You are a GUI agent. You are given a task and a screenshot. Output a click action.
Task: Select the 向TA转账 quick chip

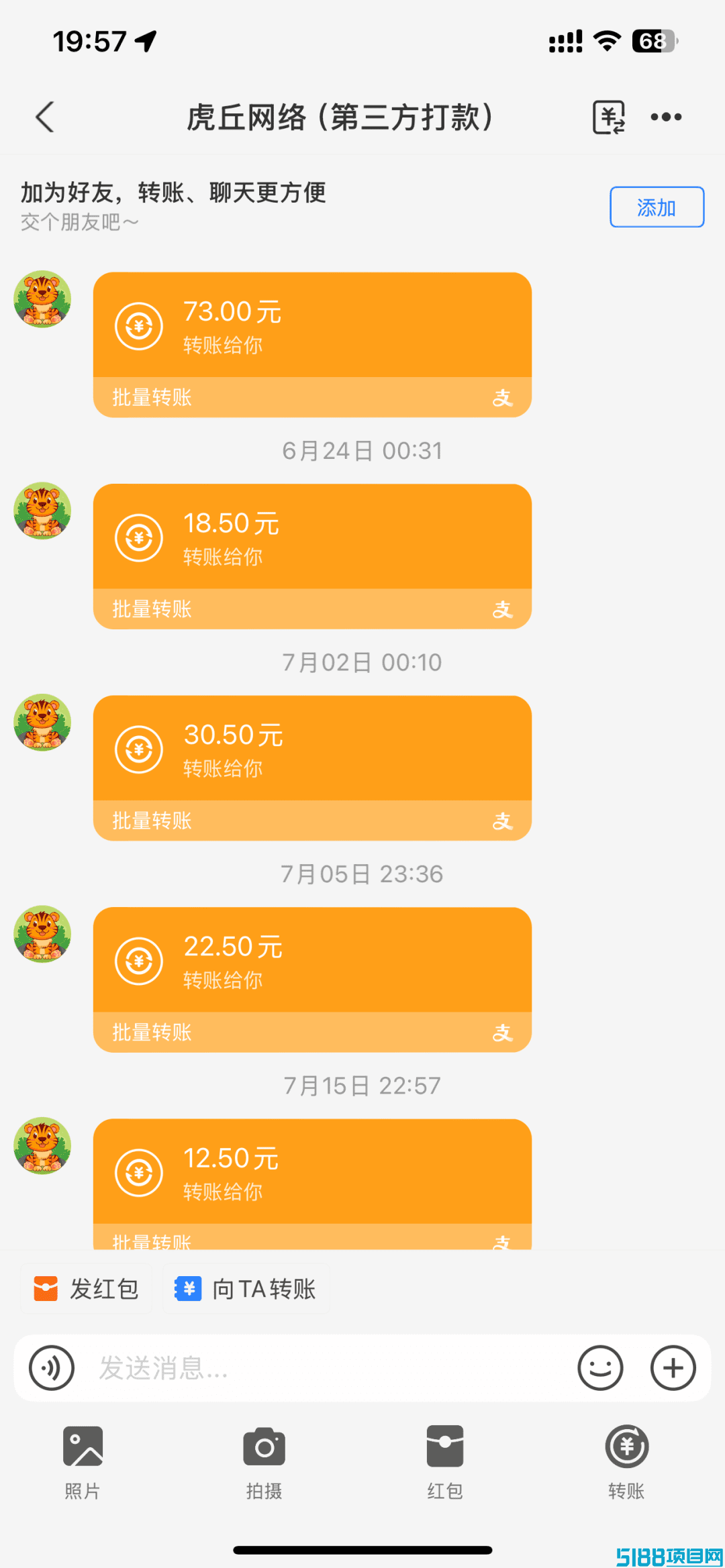[x=246, y=1288]
